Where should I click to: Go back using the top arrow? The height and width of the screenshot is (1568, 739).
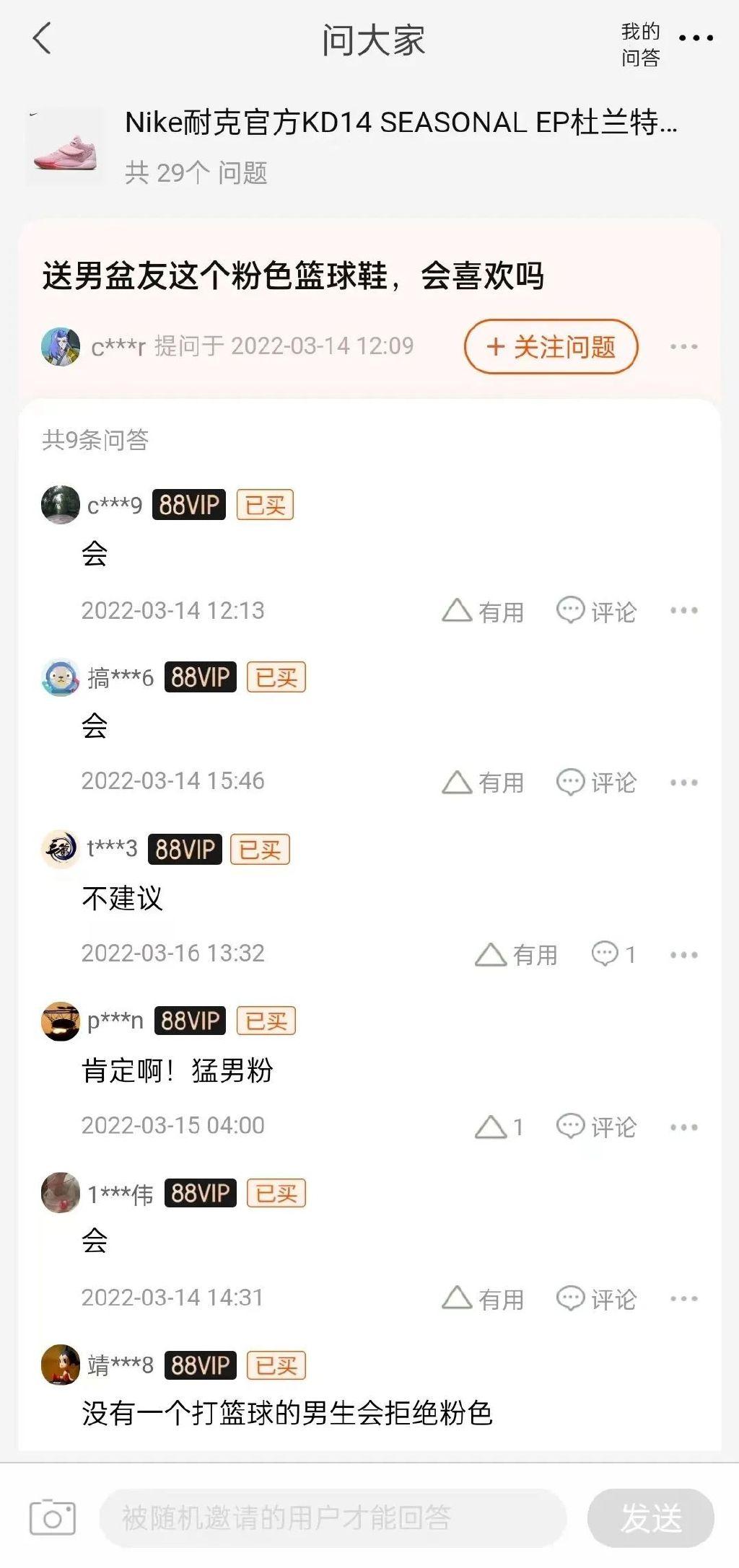tap(43, 38)
